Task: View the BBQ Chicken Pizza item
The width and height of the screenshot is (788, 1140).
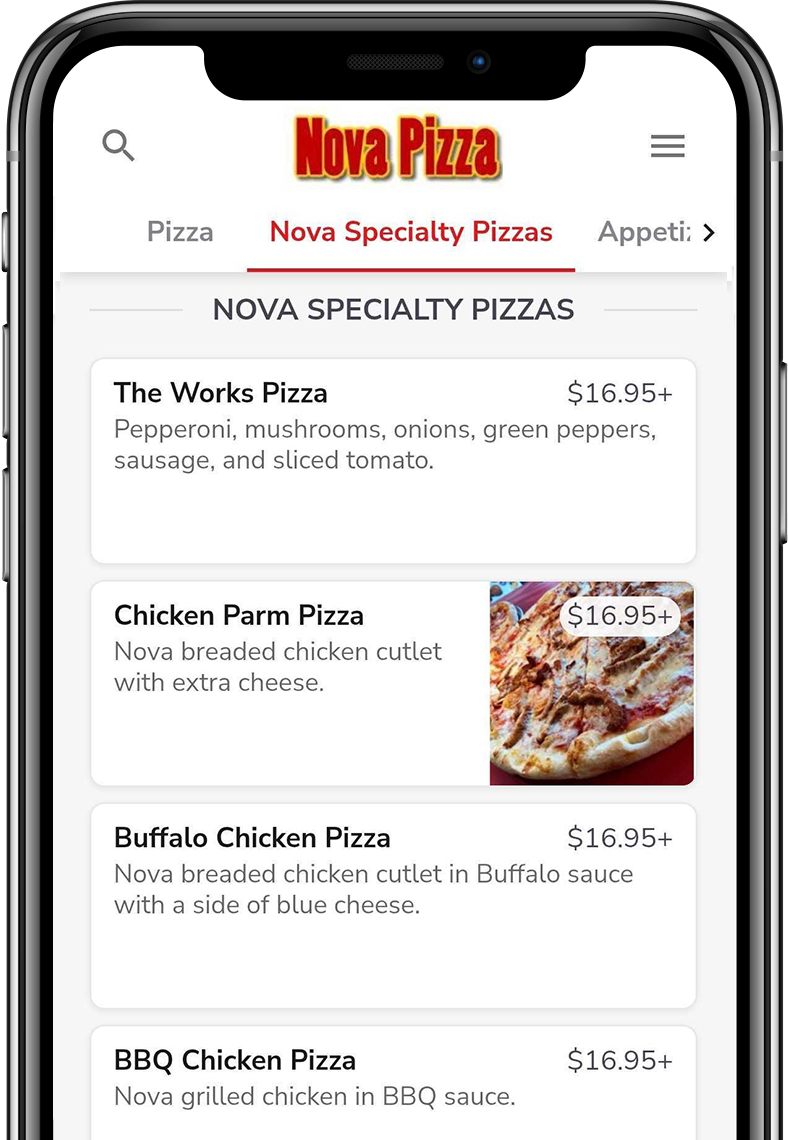Action: point(393,1078)
